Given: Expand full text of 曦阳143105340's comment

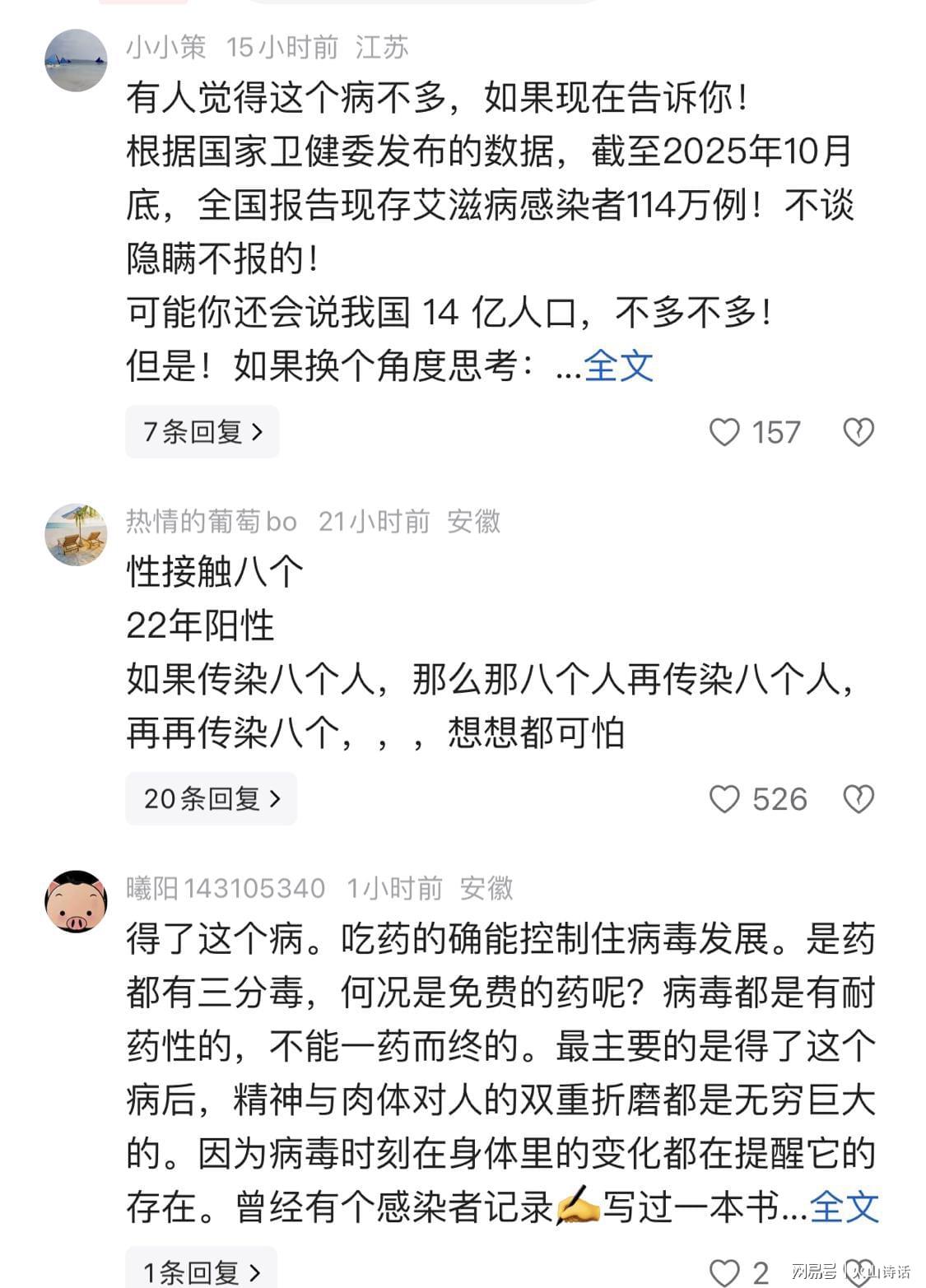Looking at the screenshot, I should 844,1207.
